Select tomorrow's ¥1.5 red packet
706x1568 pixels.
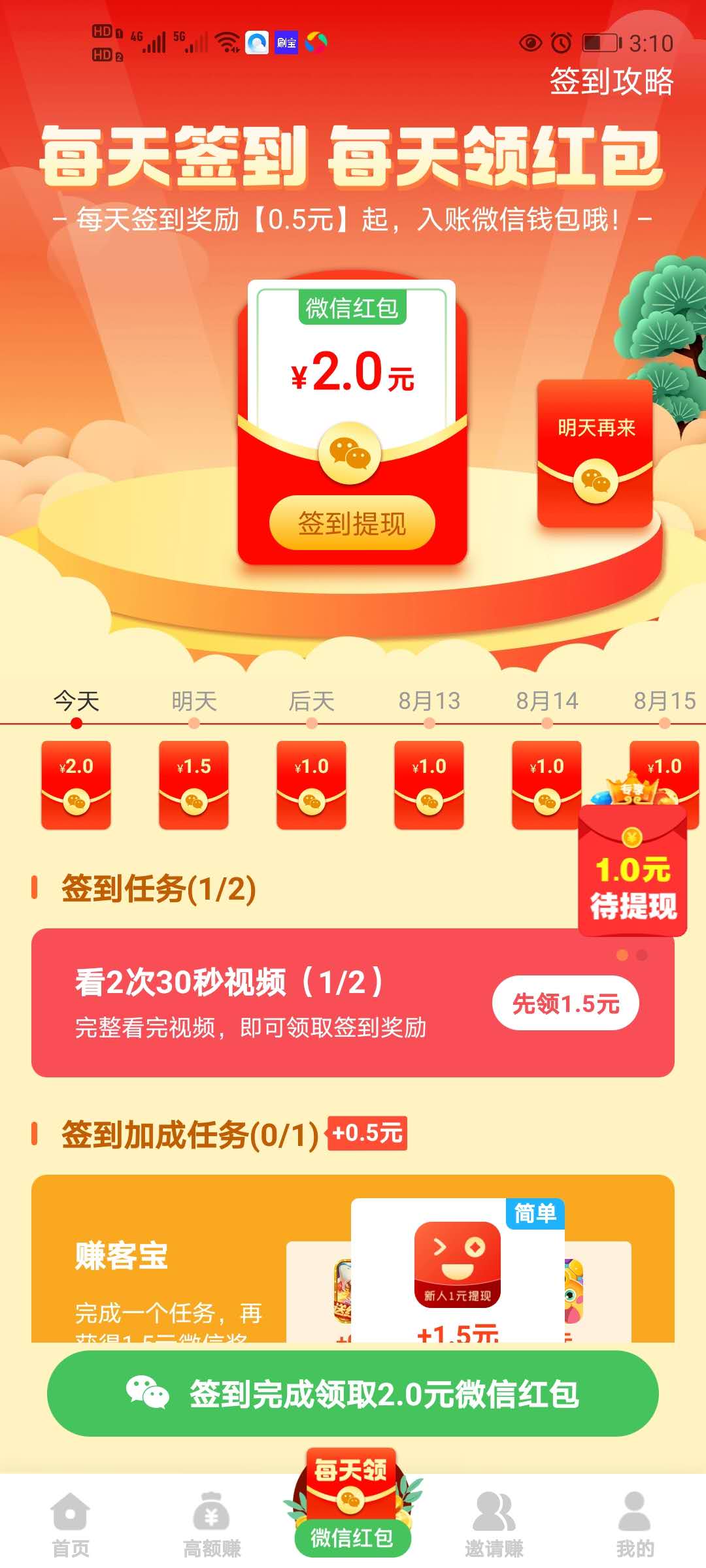[194, 785]
